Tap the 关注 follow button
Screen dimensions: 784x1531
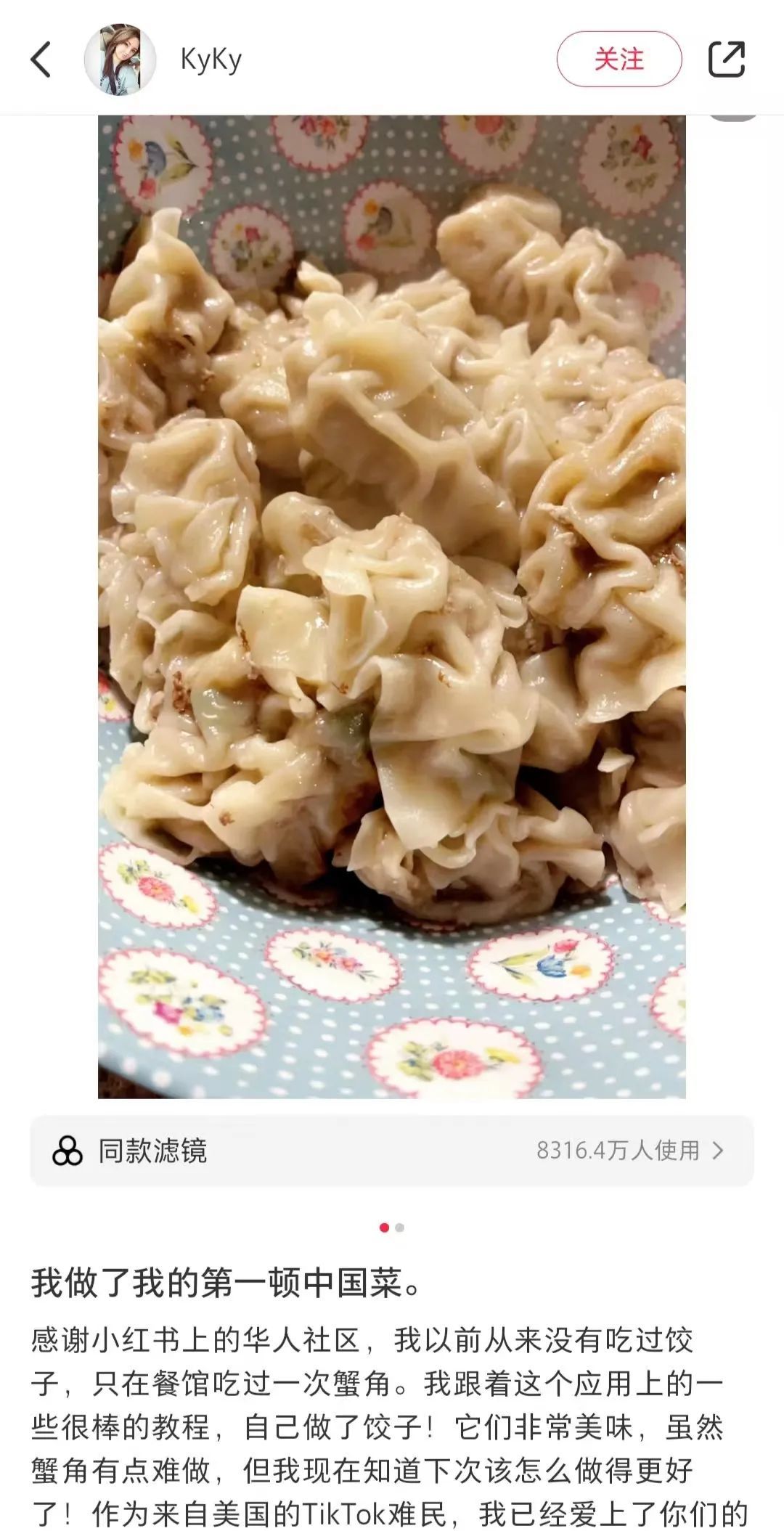(x=618, y=60)
